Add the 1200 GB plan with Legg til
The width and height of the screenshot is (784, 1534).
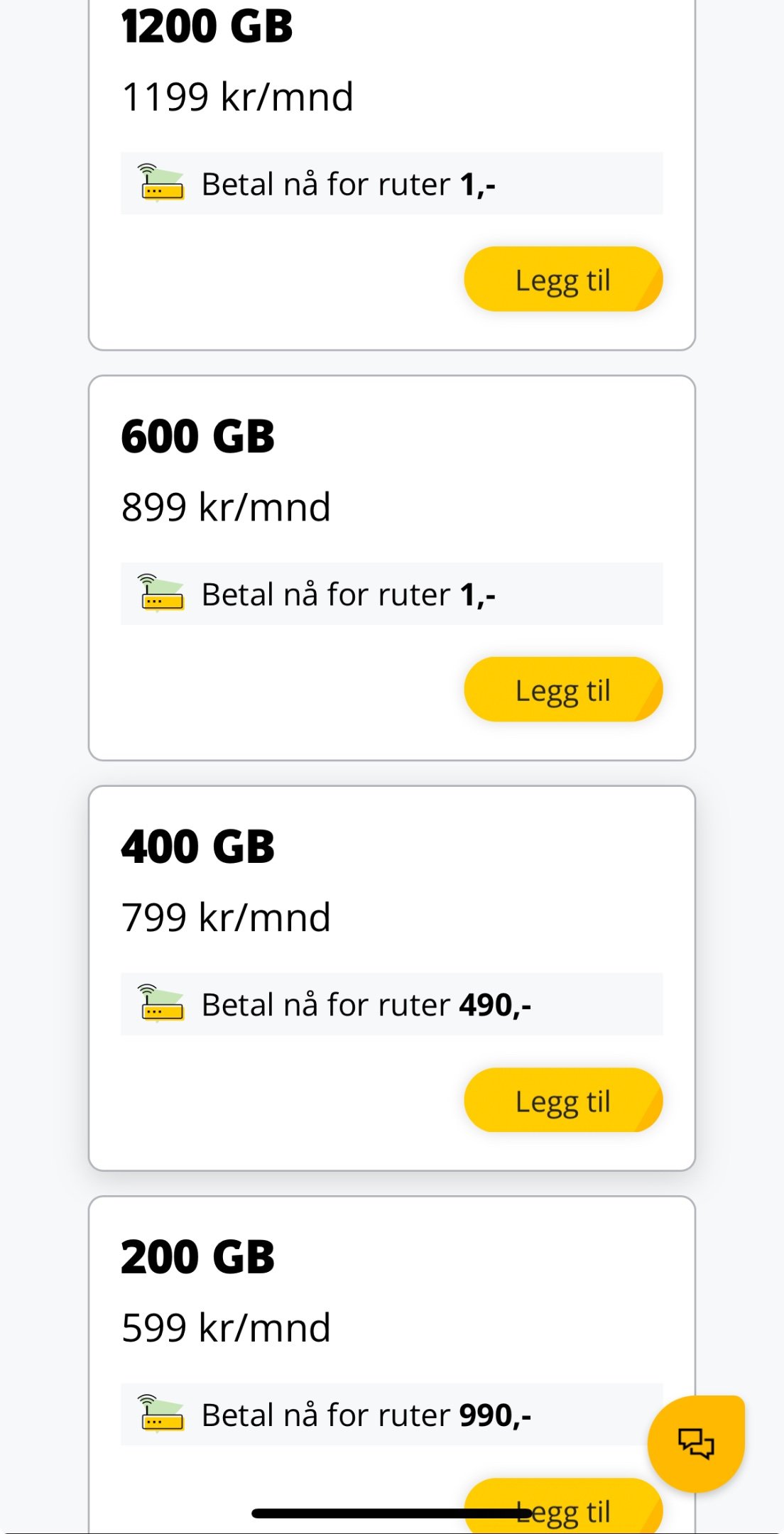[563, 279]
